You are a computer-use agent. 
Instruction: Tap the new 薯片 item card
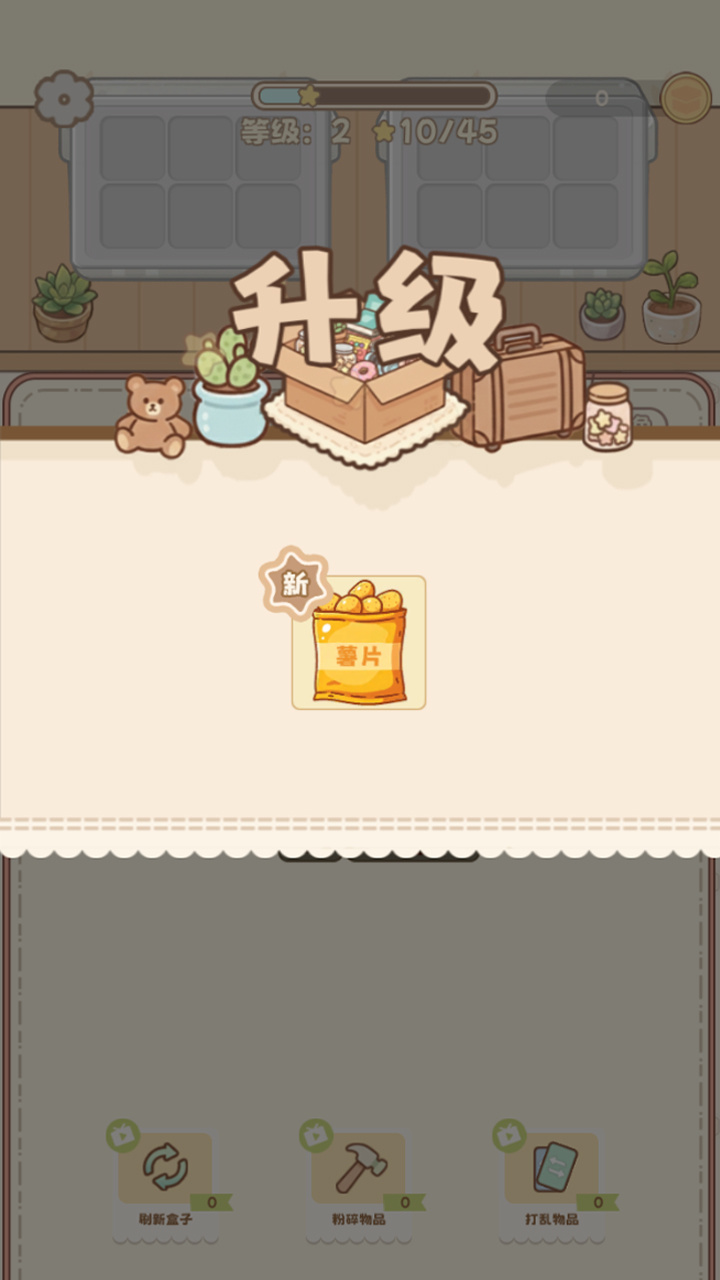pyautogui.click(x=358, y=642)
